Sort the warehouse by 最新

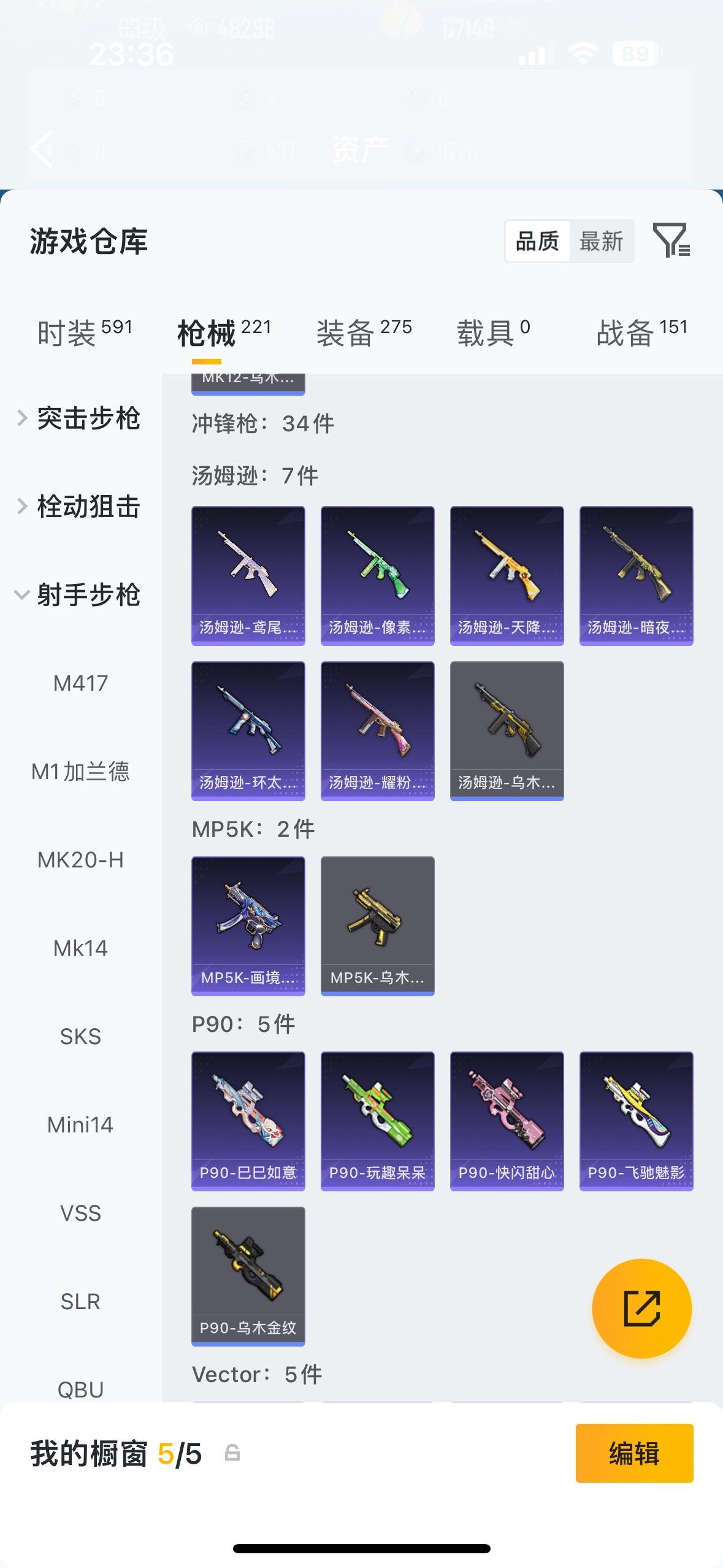coord(601,241)
